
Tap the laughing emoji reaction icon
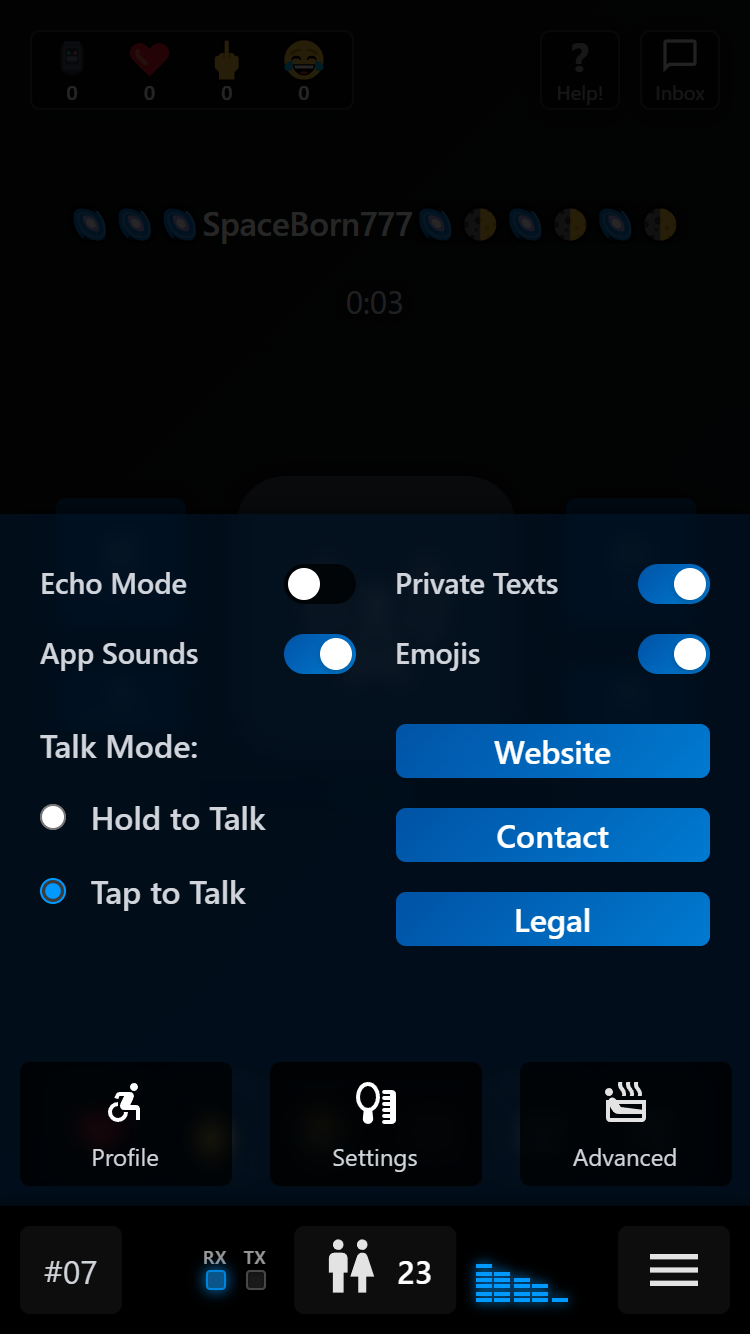pyautogui.click(x=305, y=60)
